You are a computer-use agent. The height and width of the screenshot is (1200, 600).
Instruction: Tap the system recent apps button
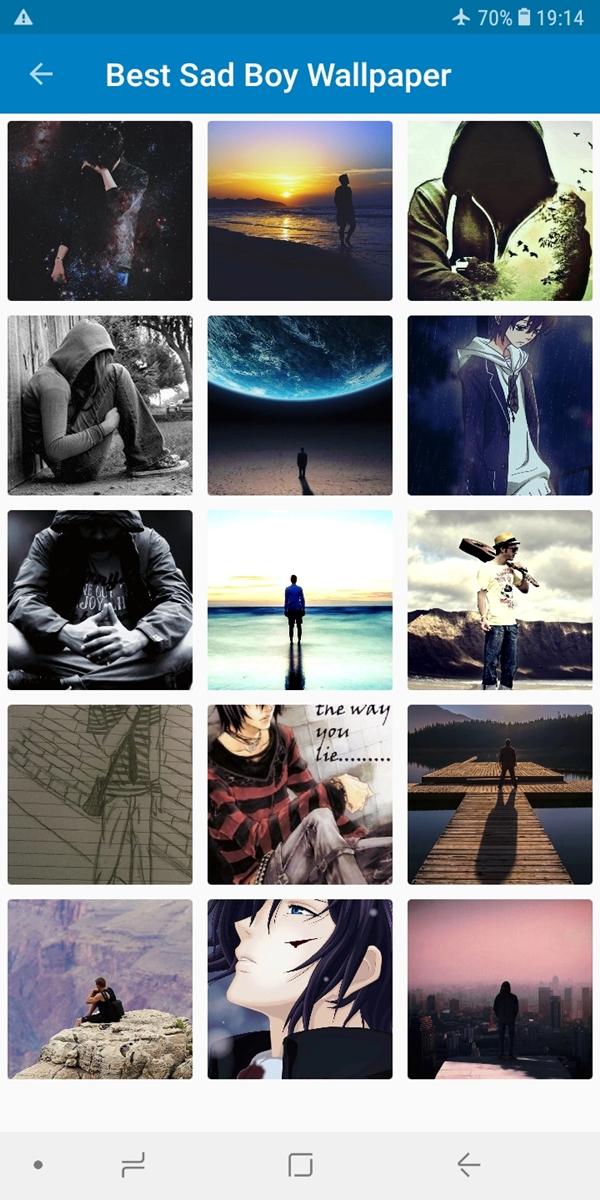pos(133,1164)
